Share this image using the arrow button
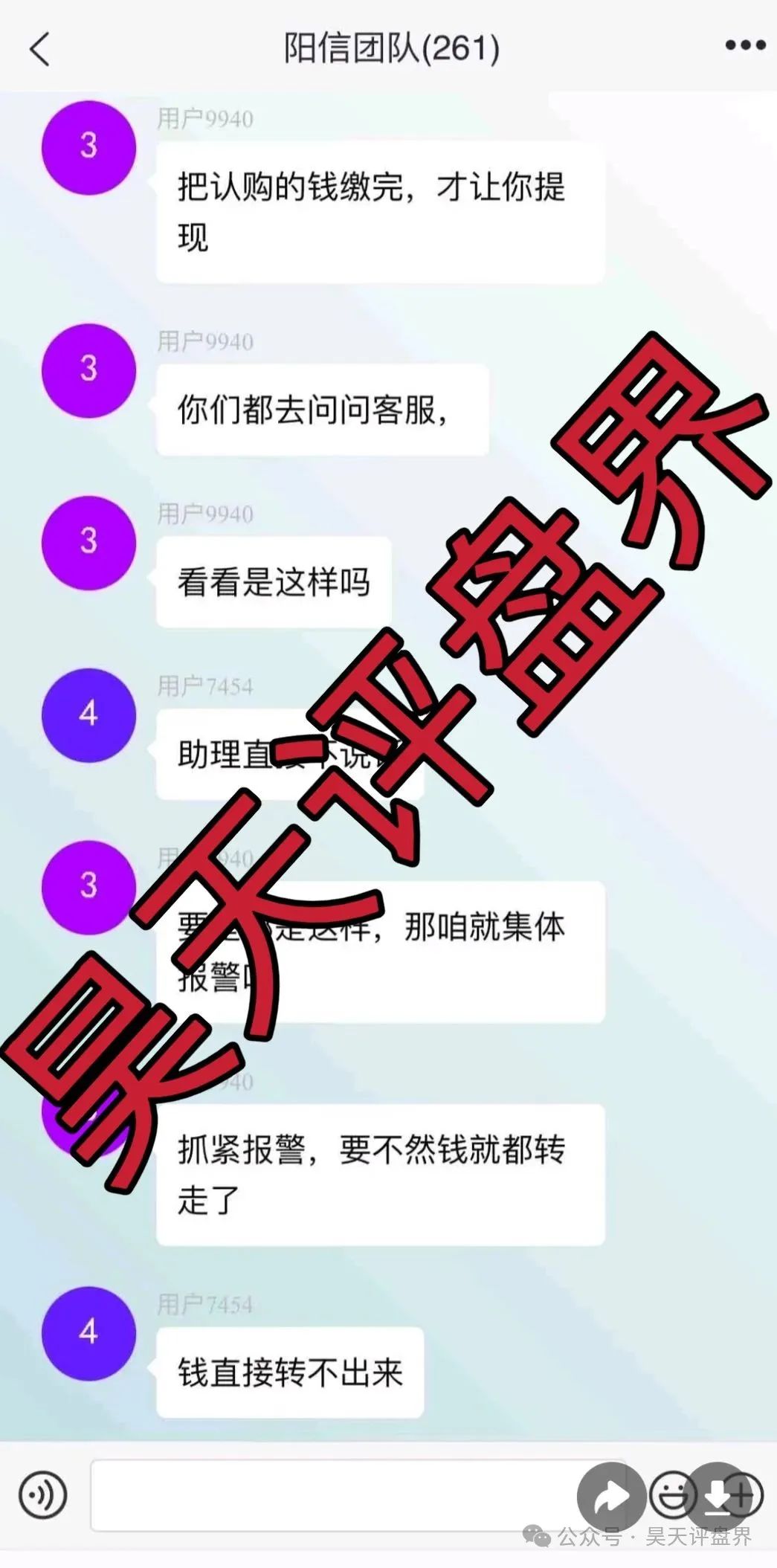Viewport: 777px width, 1568px height. 611,1496
